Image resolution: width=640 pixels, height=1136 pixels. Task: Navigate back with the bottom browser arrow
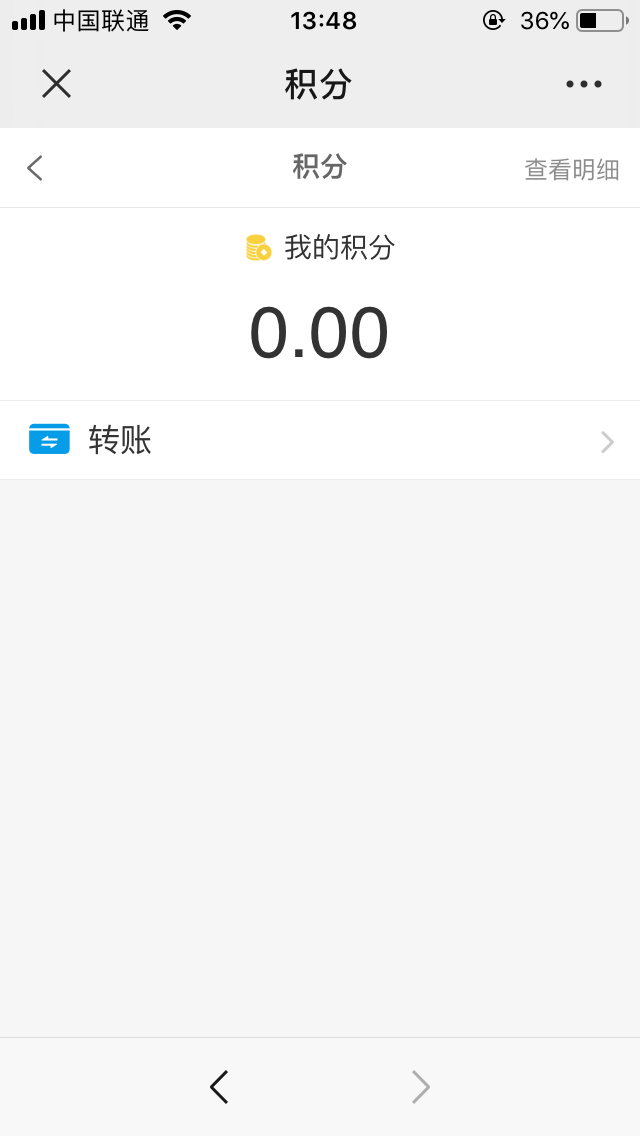[x=219, y=1087]
